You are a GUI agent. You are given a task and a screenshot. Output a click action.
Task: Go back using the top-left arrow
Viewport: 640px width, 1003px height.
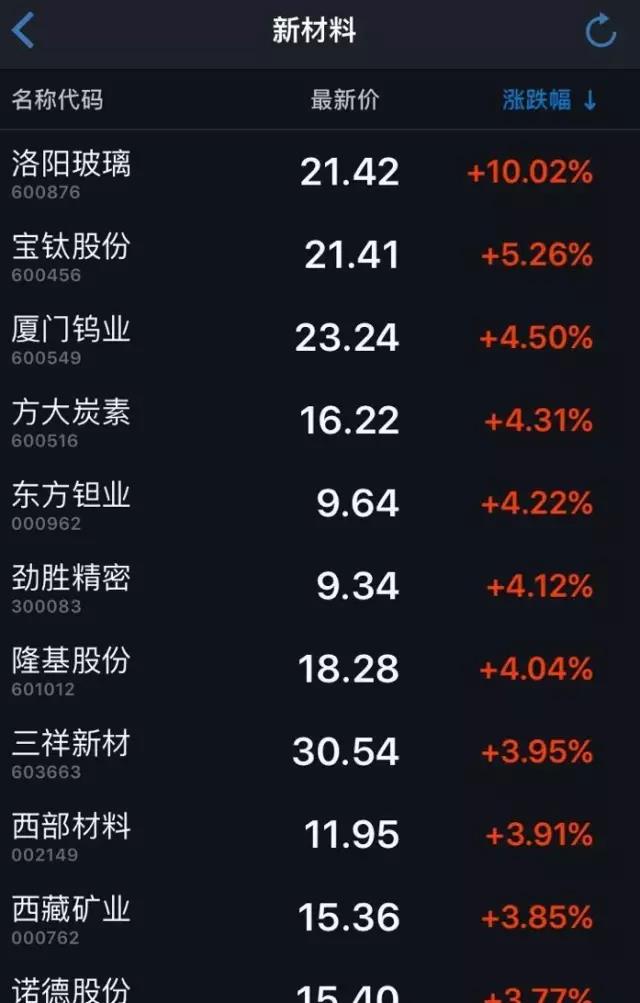24,31
